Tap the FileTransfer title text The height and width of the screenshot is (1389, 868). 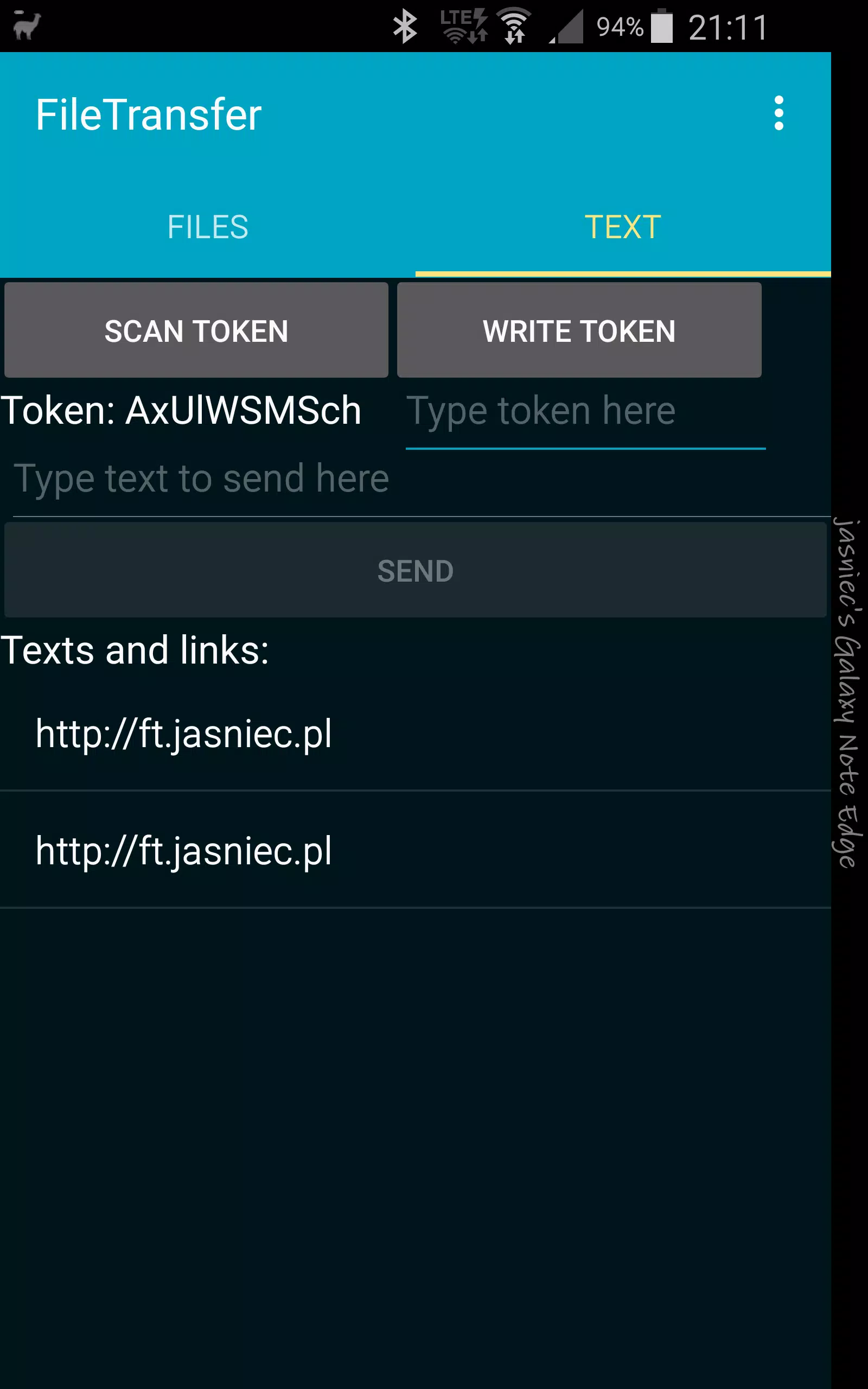(148, 112)
